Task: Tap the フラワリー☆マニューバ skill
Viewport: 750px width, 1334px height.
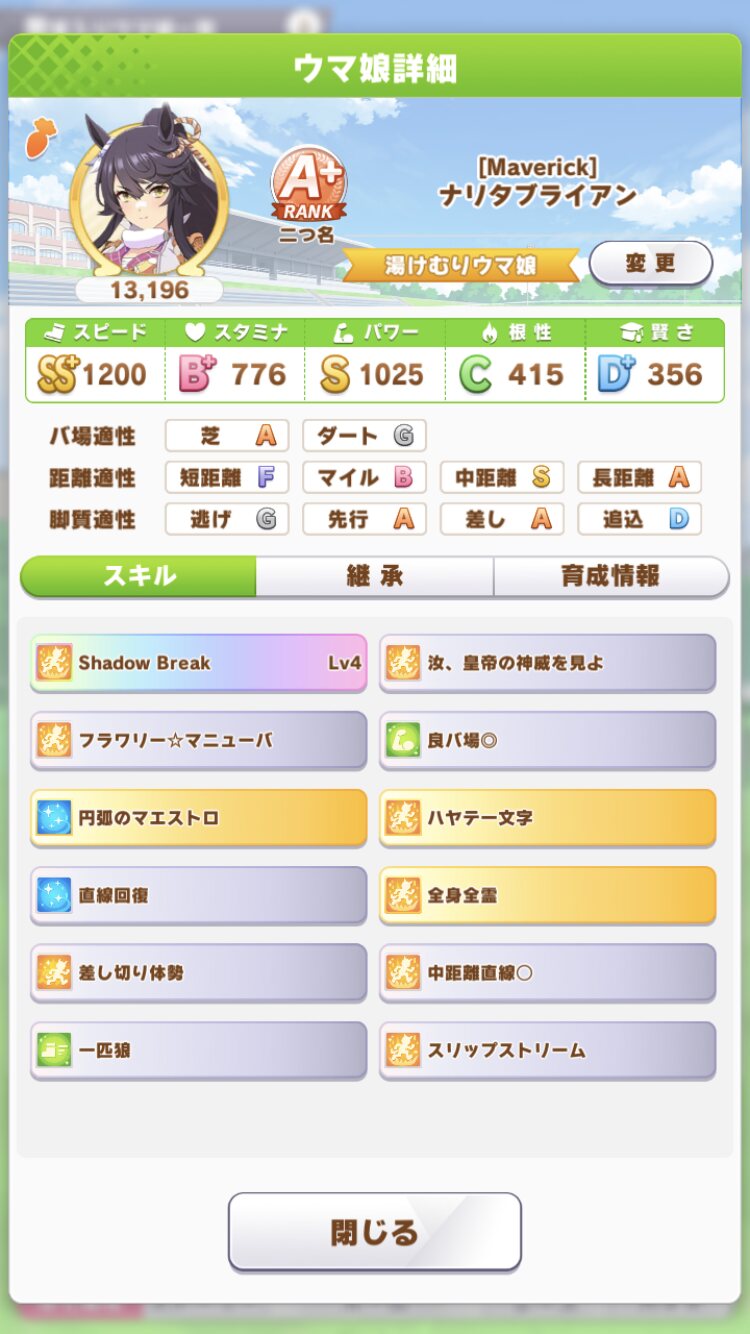Action: tap(198, 740)
